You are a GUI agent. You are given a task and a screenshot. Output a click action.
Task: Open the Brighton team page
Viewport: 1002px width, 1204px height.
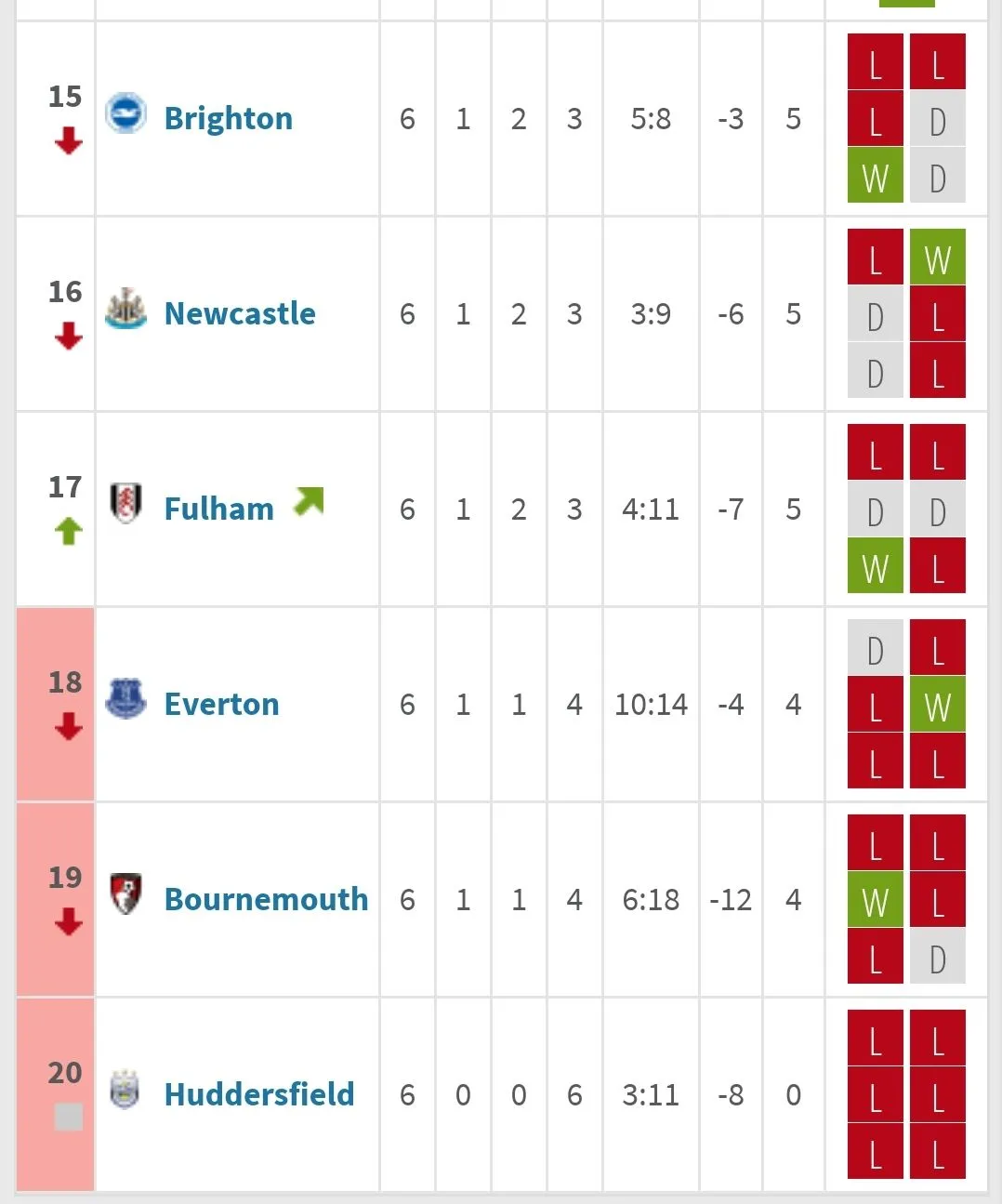pos(228,119)
